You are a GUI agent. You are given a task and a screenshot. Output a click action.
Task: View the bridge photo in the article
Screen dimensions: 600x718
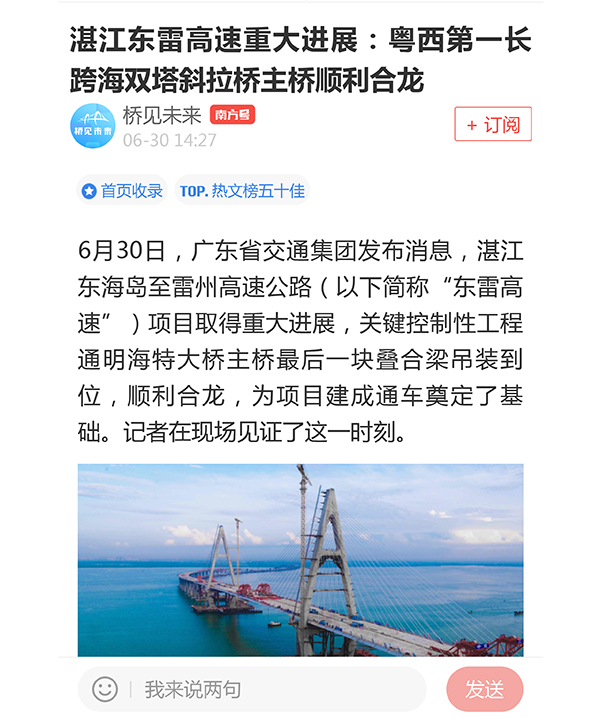point(300,560)
